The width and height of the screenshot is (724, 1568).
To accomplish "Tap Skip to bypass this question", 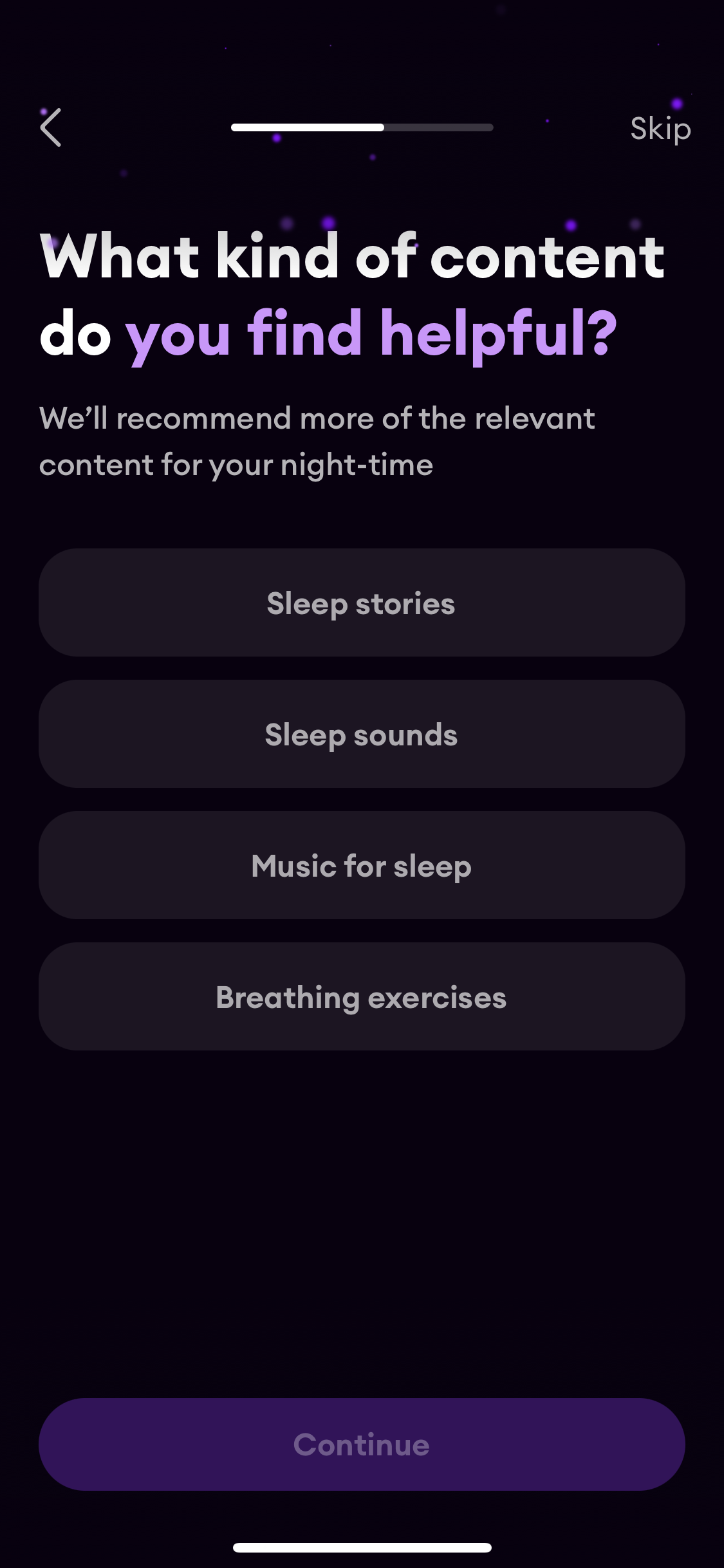I will 660,128.
